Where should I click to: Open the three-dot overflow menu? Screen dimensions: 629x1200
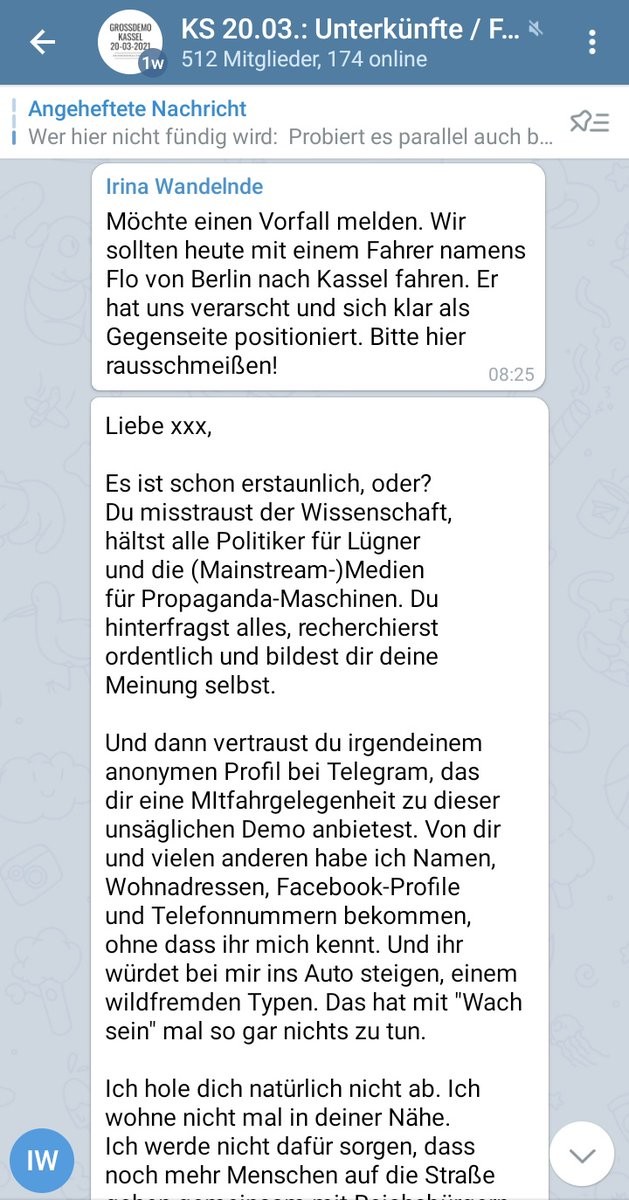point(592,42)
